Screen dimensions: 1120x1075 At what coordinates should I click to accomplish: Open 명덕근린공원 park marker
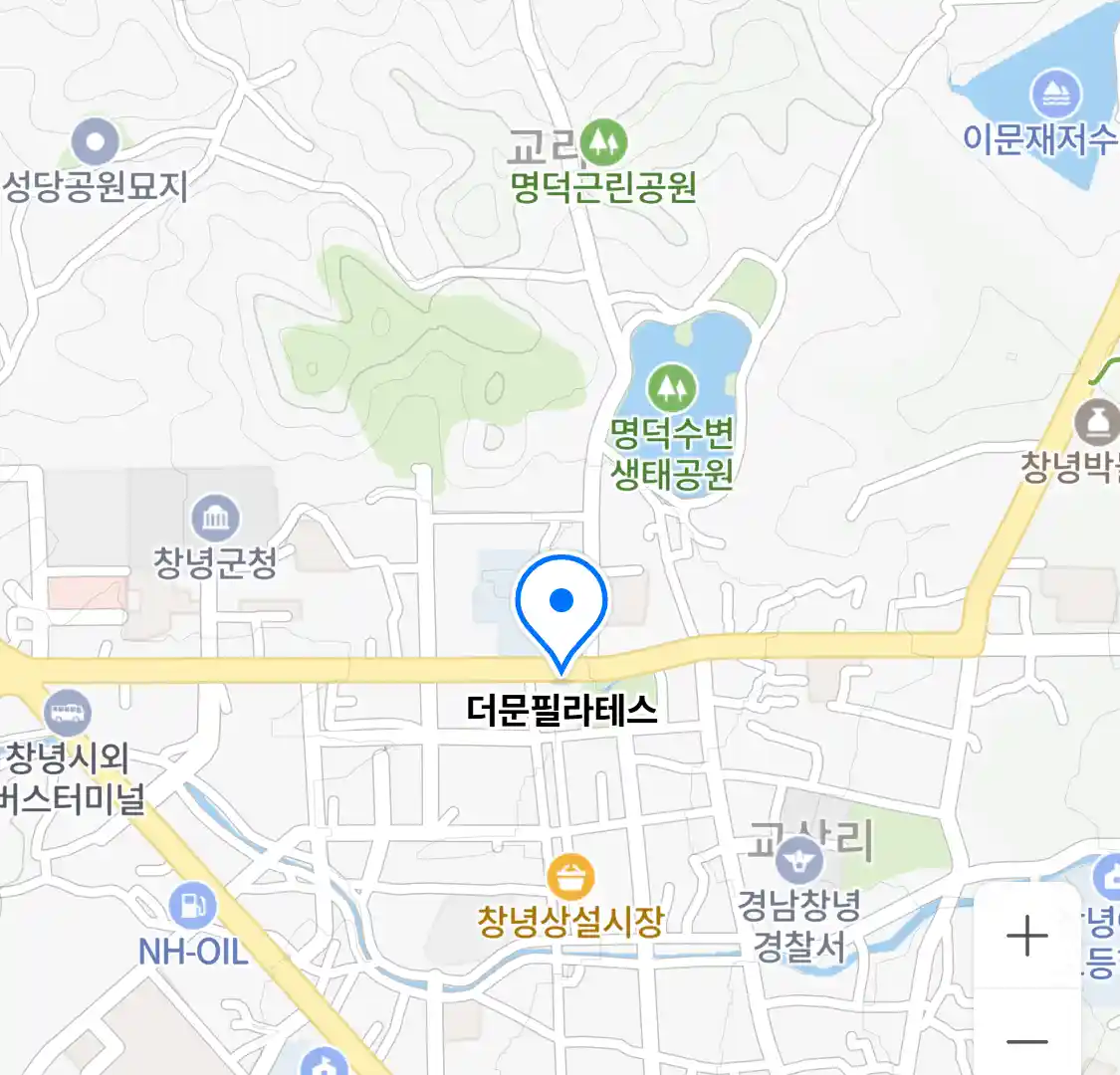603,143
